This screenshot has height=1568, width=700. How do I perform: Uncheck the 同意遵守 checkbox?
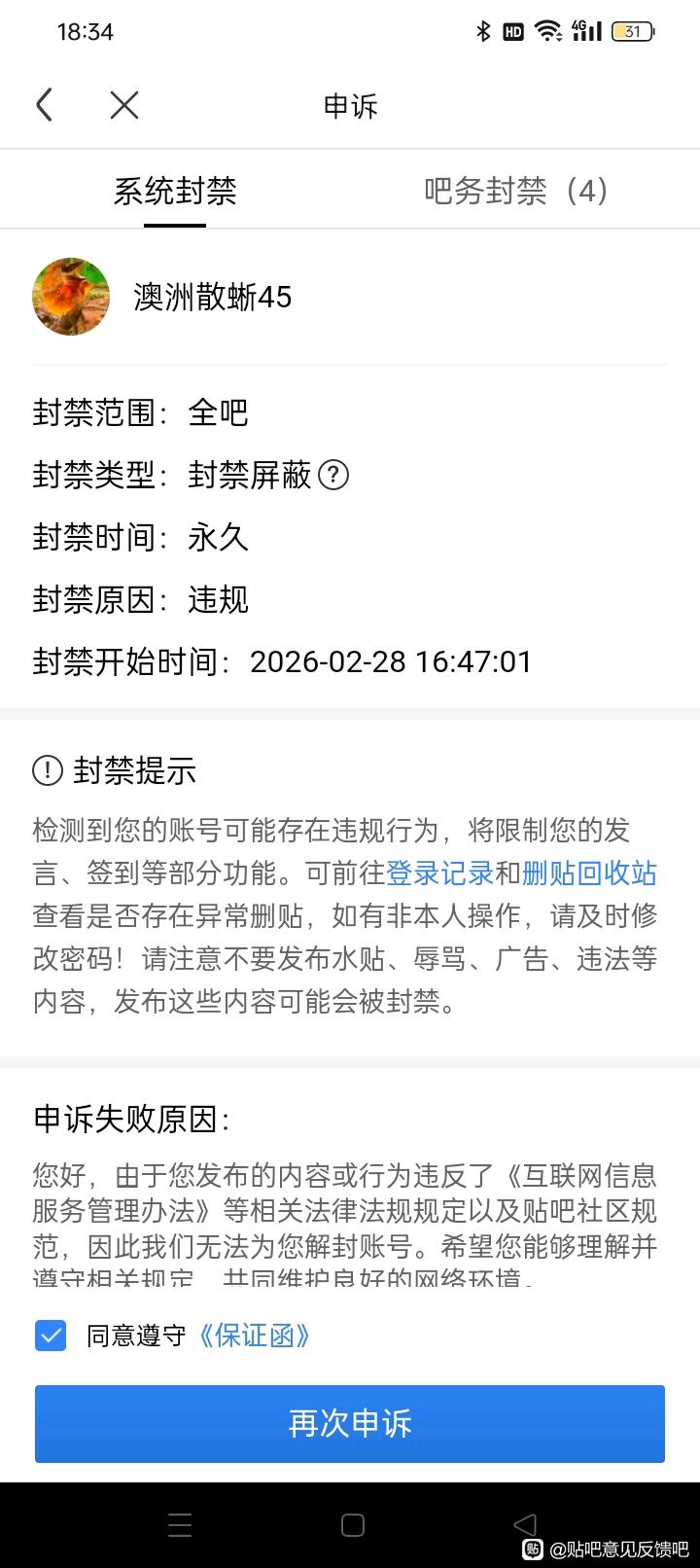click(x=51, y=1336)
